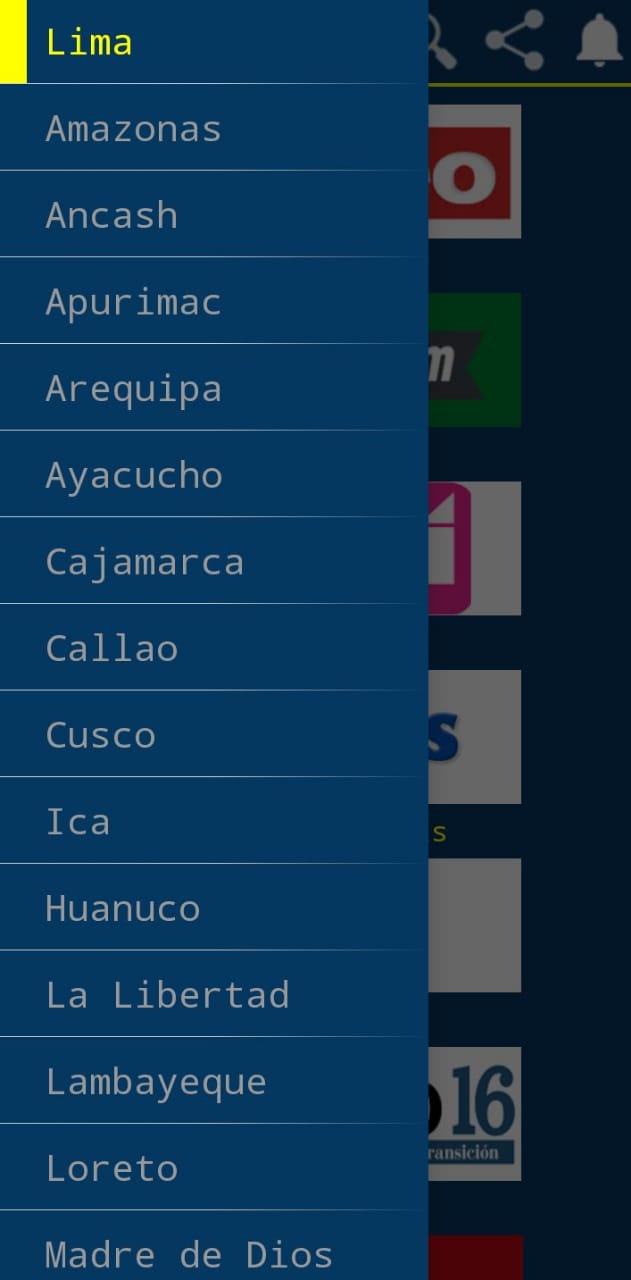631x1280 pixels.
Task: Open the notifications bell
Action: pyautogui.click(x=599, y=41)
